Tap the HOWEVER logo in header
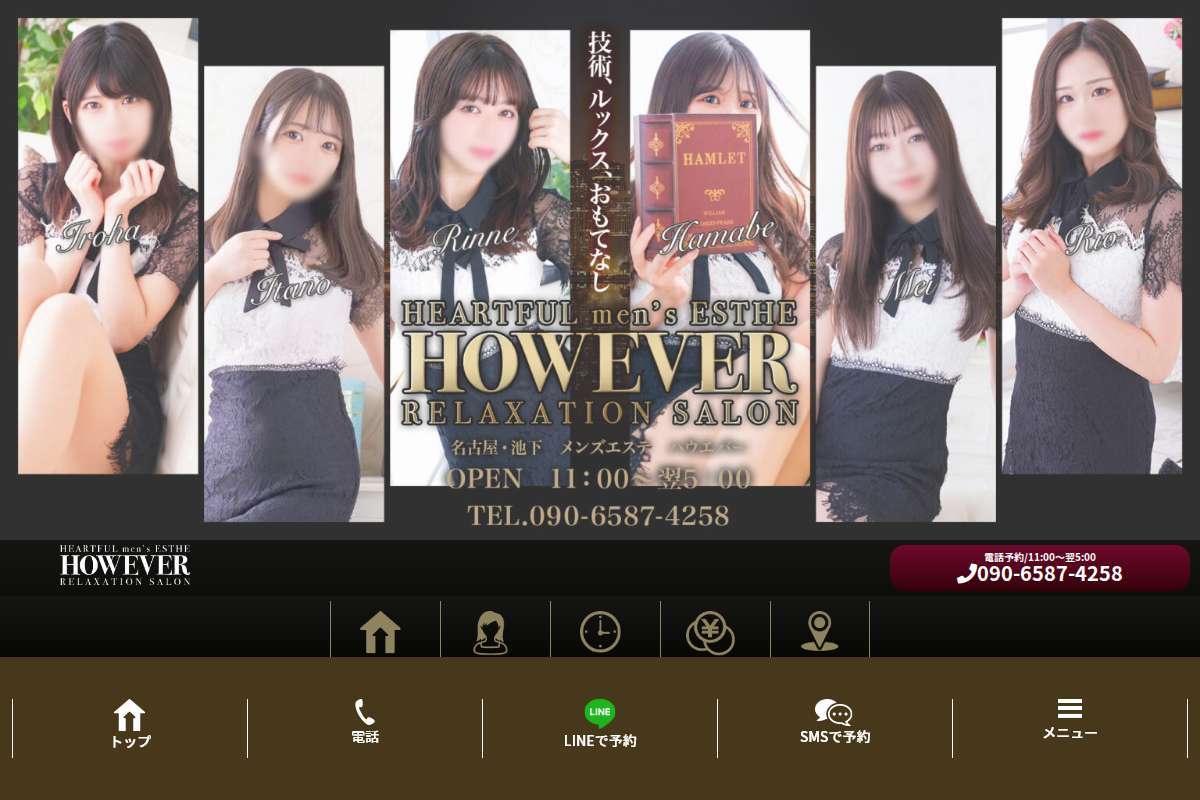1200x800 pixels. coord(125,566)
